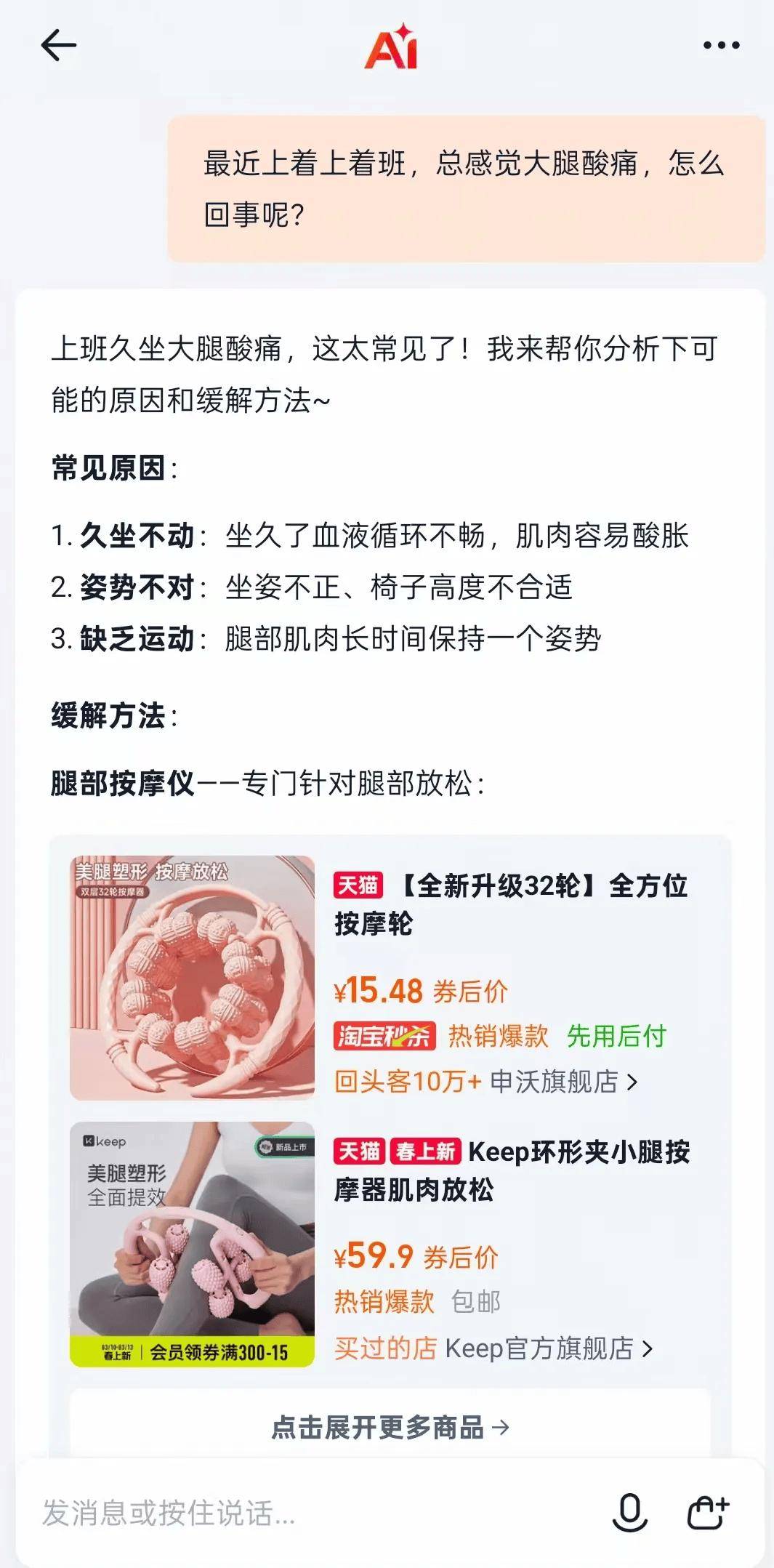Viewport: 774px width, 1568px height.
Task: Open the three-dot overflow menu
Action: pyautogui.click(x=721, y=46)
